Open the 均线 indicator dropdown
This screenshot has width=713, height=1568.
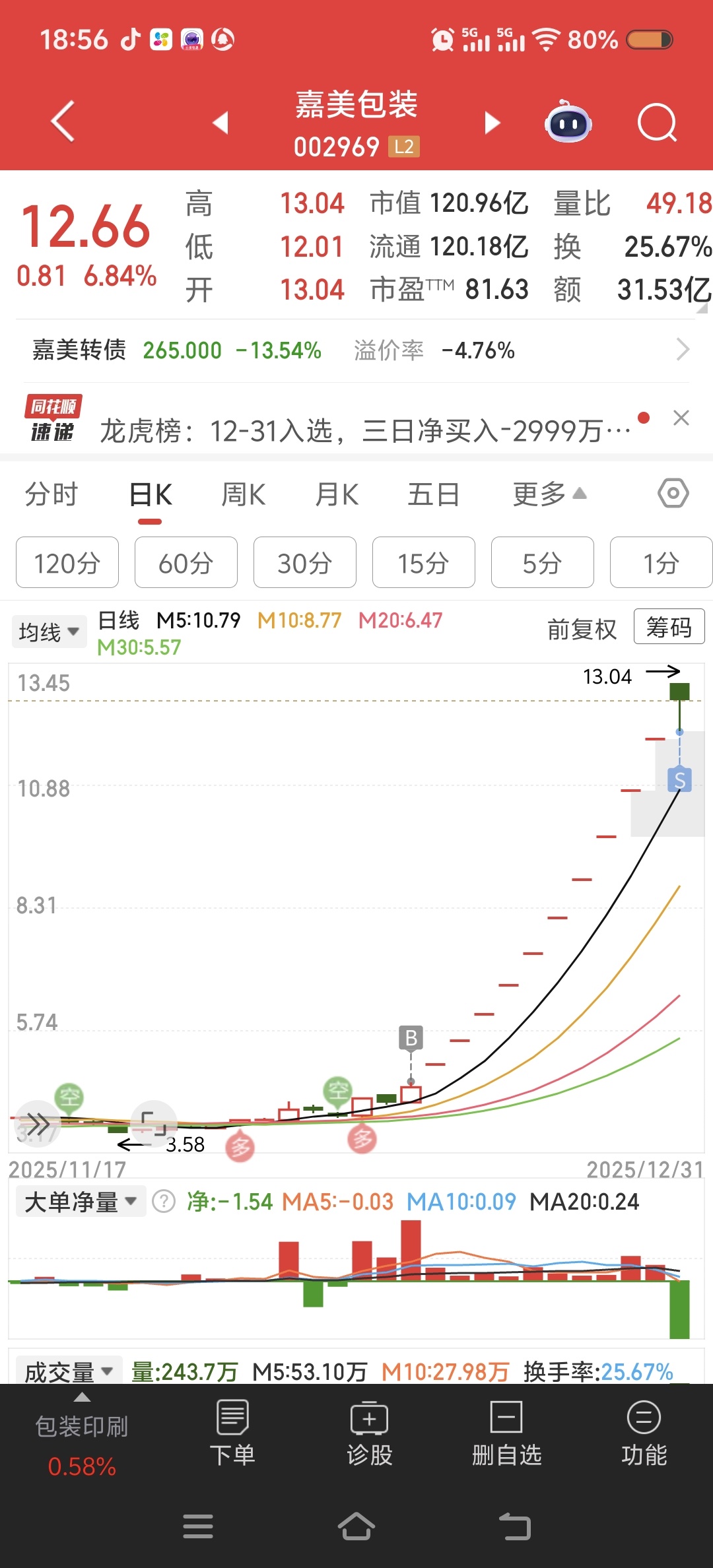point(49,632)
